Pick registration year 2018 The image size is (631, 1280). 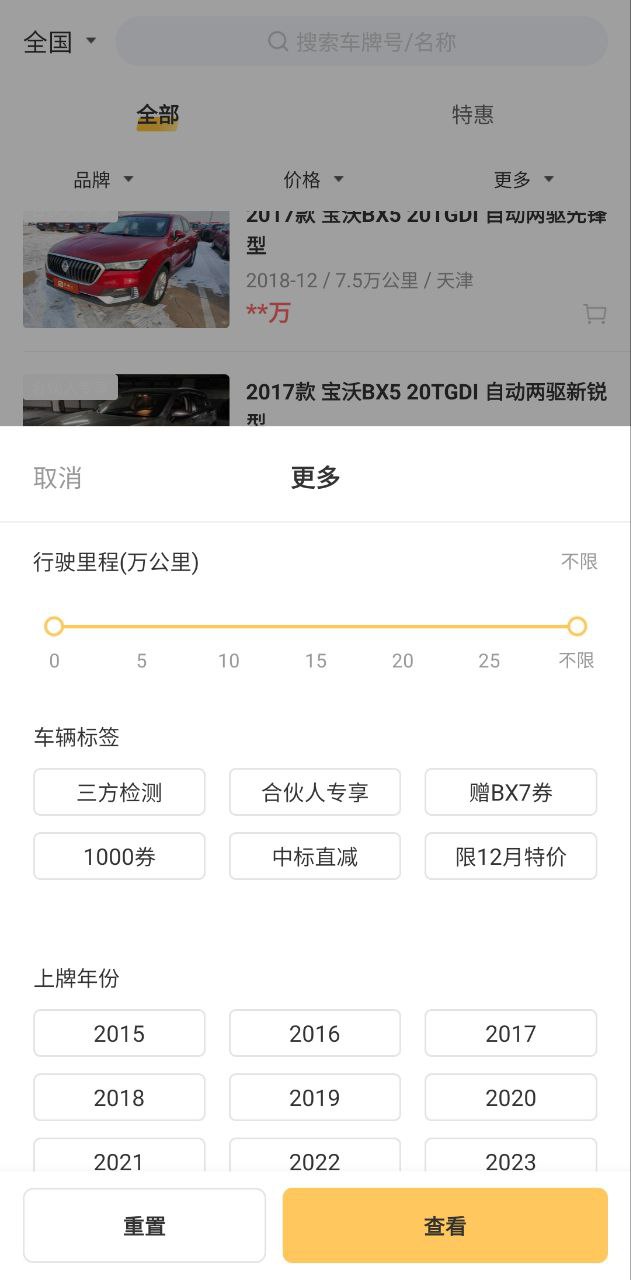click(119, 1097)
